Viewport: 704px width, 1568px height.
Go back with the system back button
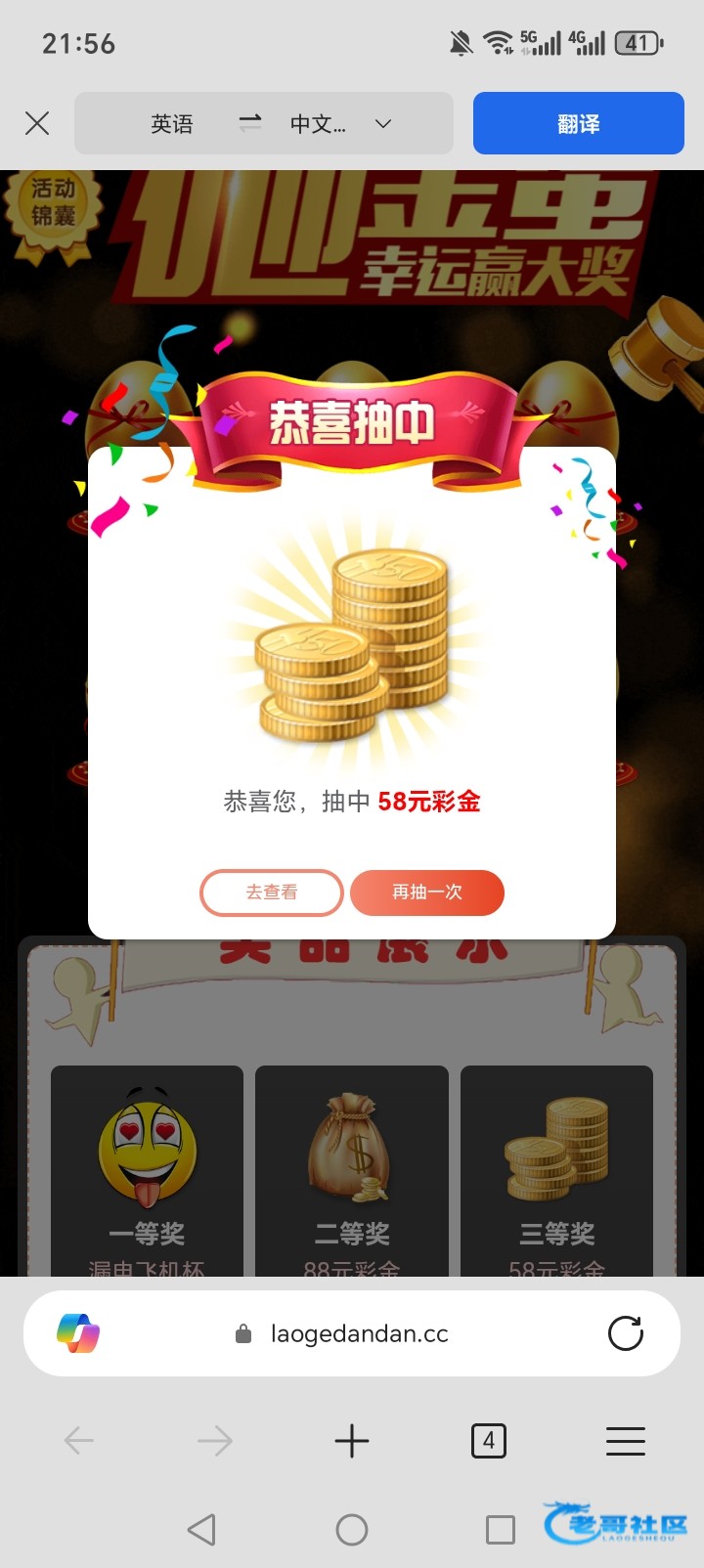click(x=201, y=1529)
